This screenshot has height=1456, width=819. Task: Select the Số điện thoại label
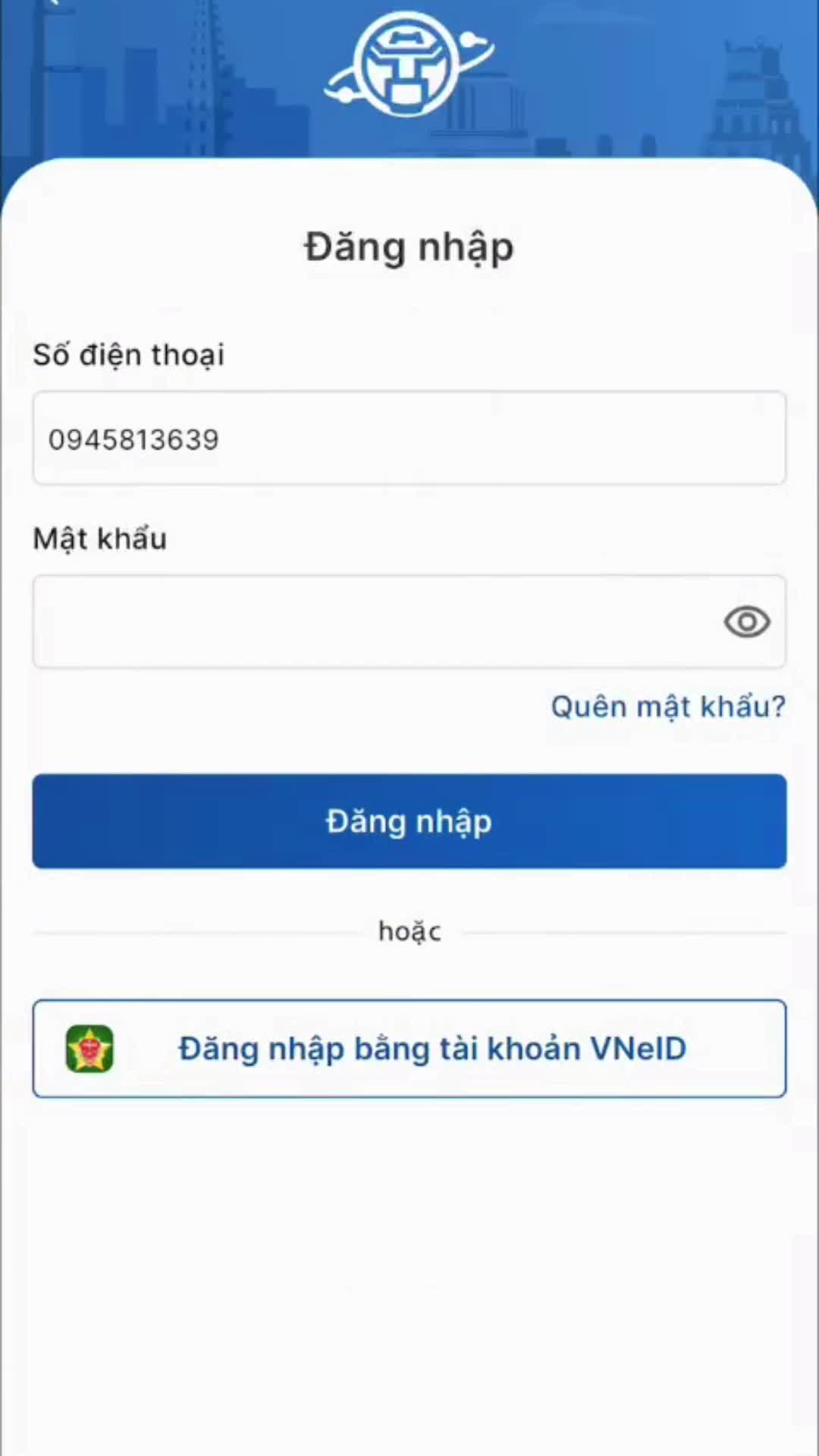128,354
